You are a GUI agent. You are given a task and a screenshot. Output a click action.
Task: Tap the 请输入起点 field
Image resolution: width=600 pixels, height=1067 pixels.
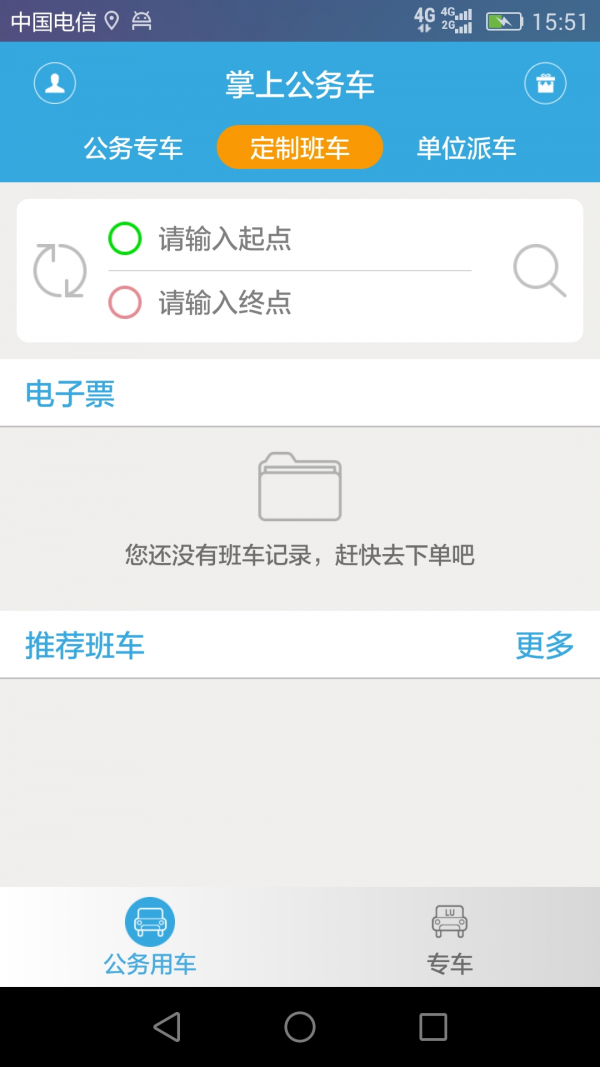[x=300, y=239]
